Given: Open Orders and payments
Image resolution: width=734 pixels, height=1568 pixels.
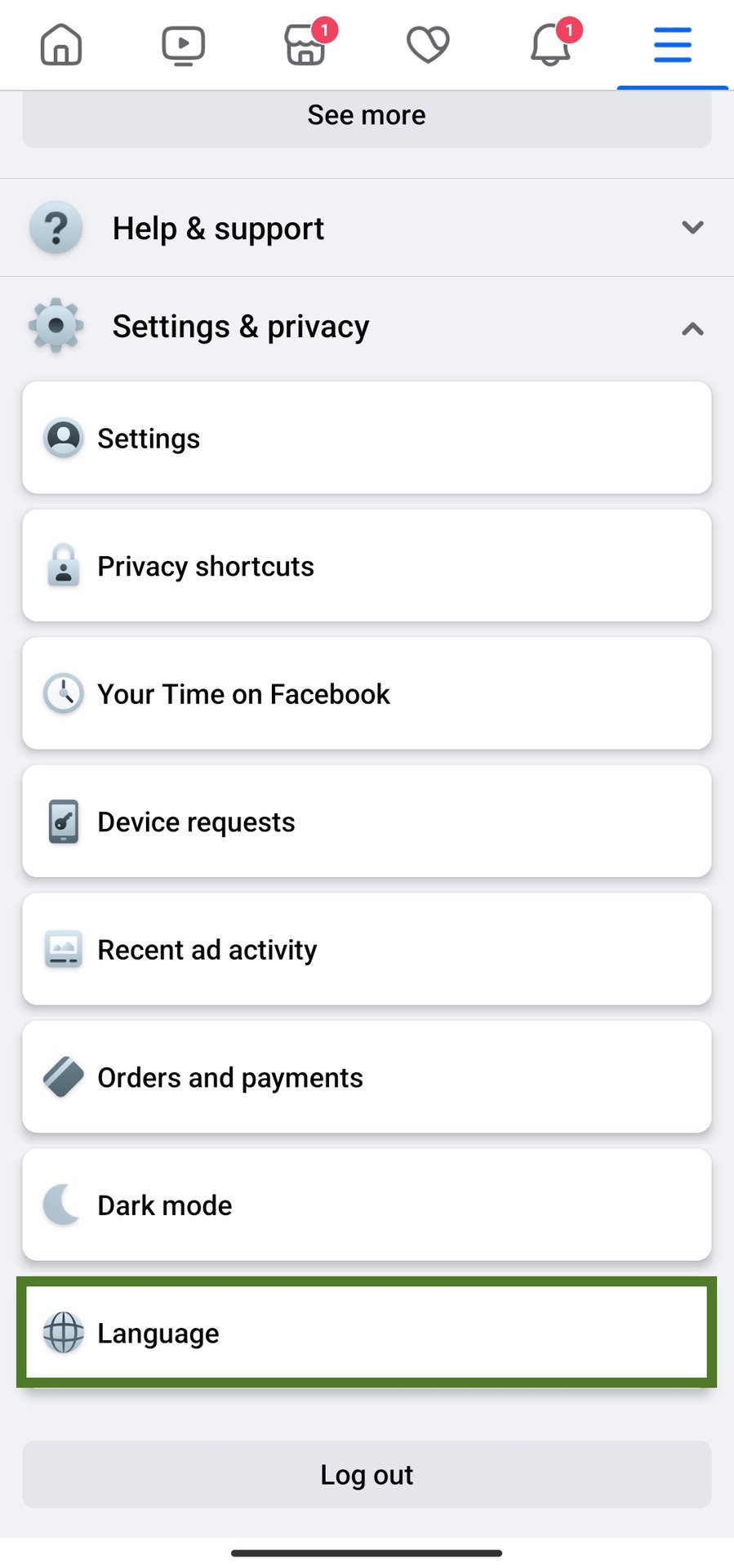Looking at the screenshot, I should [x=367, y=1077].
